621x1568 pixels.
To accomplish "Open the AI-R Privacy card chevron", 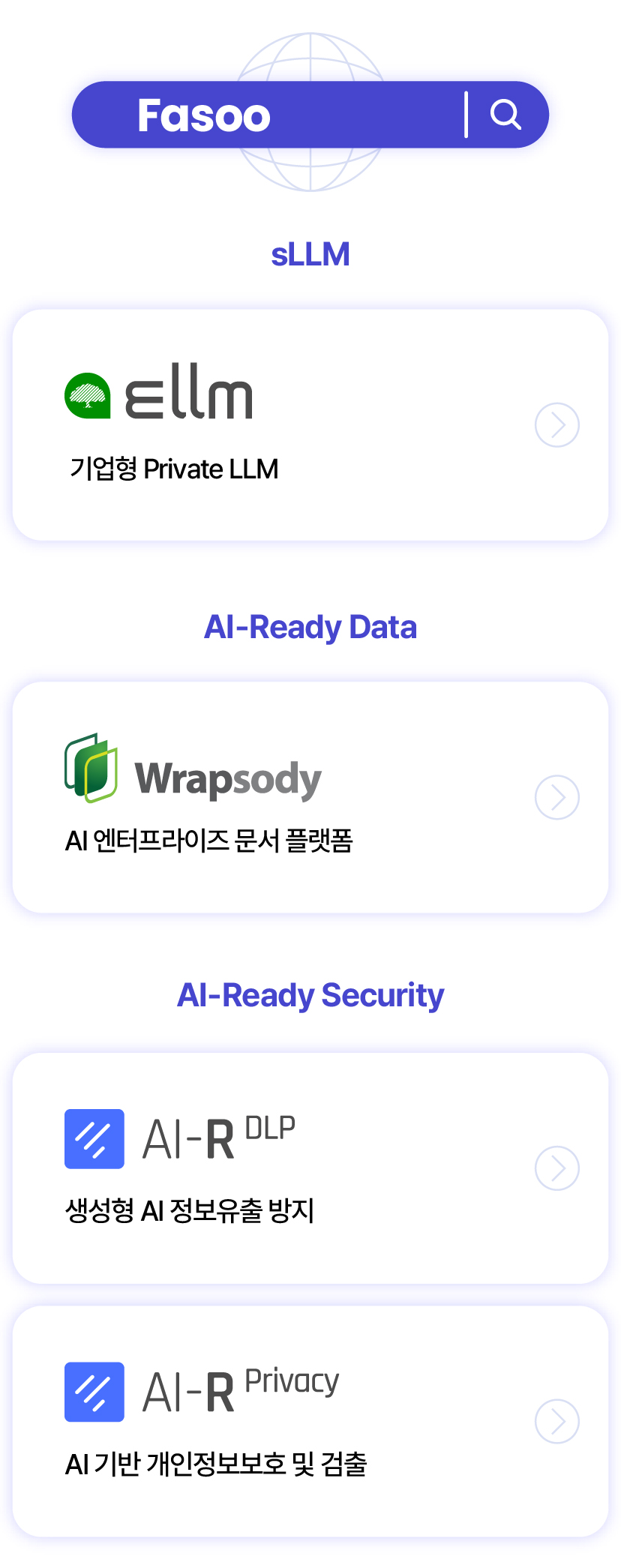I will point(556,1421).
